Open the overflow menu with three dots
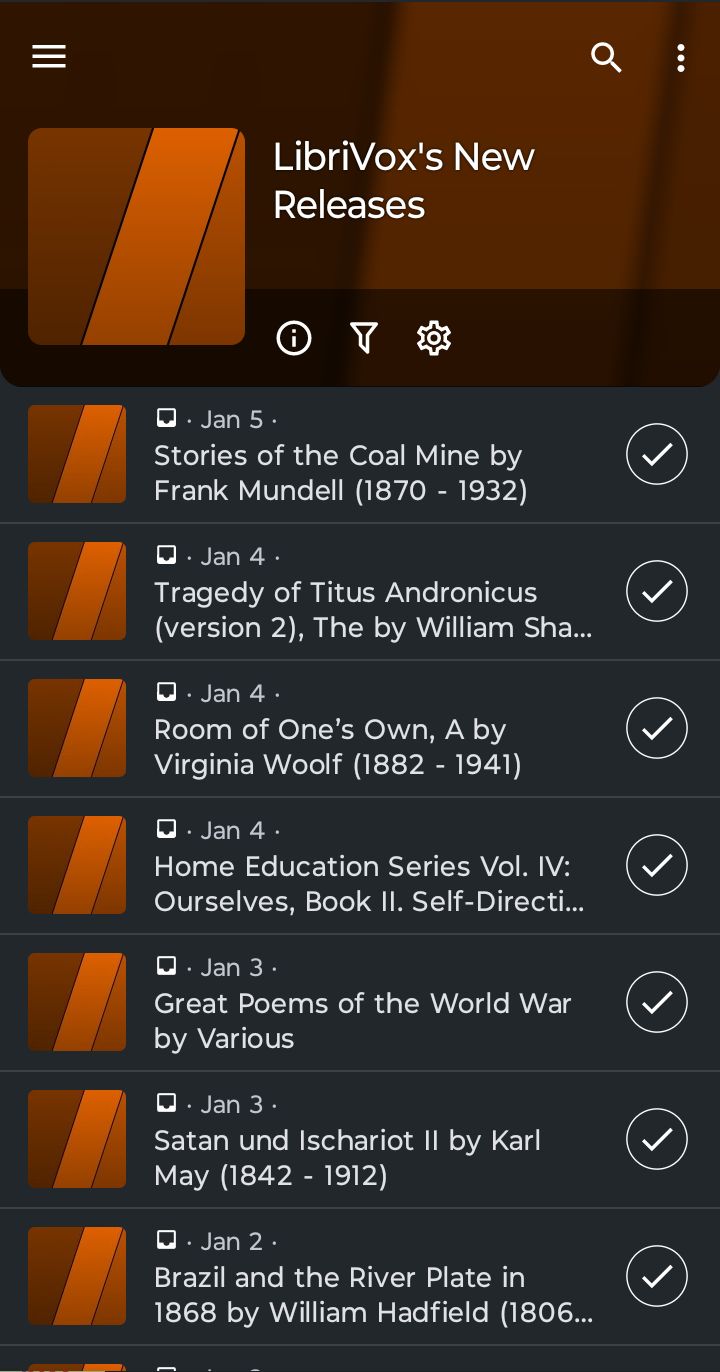 (681, 59)
